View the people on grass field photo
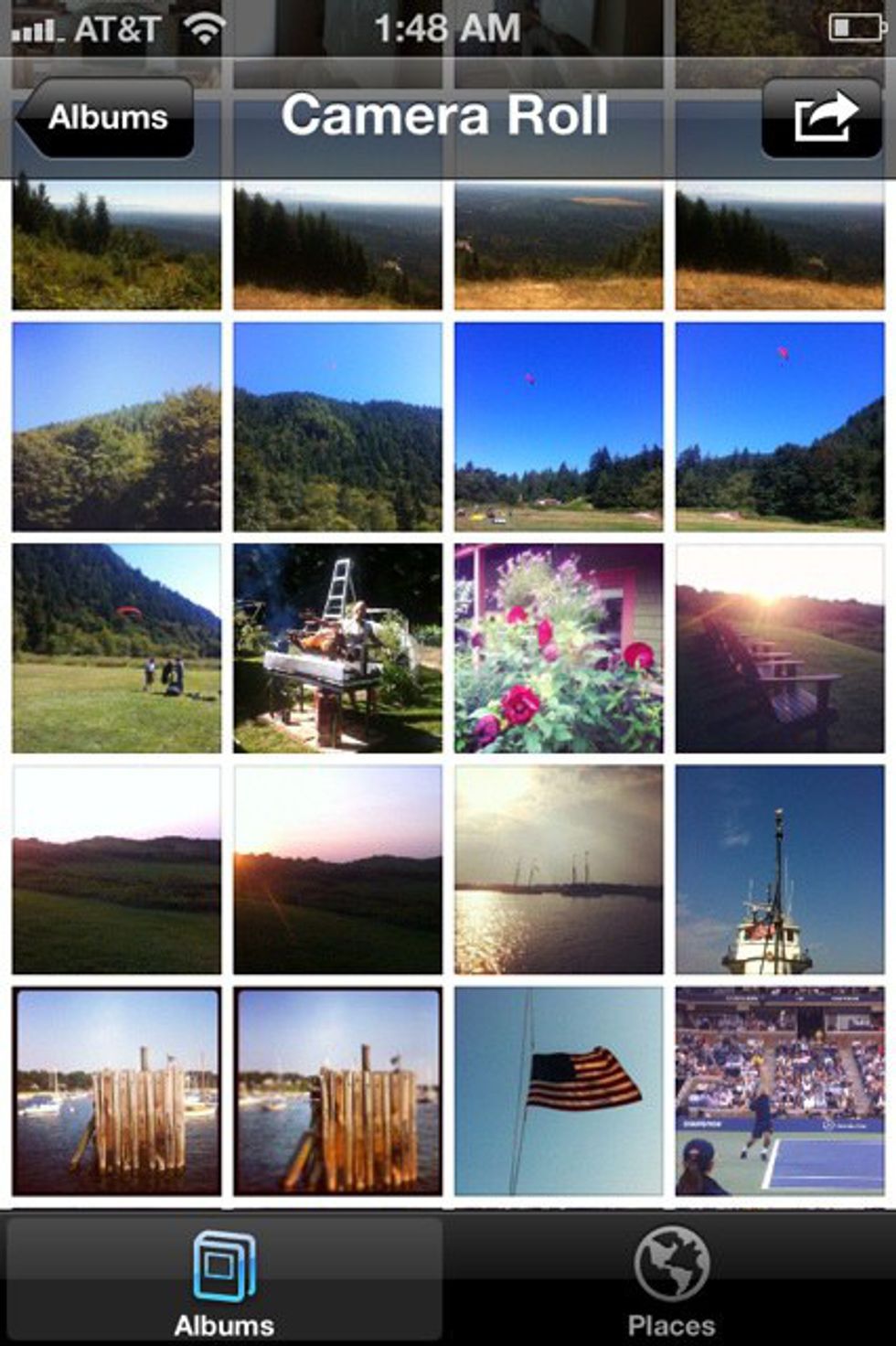The image size is (896, 1346). point(116,648)
